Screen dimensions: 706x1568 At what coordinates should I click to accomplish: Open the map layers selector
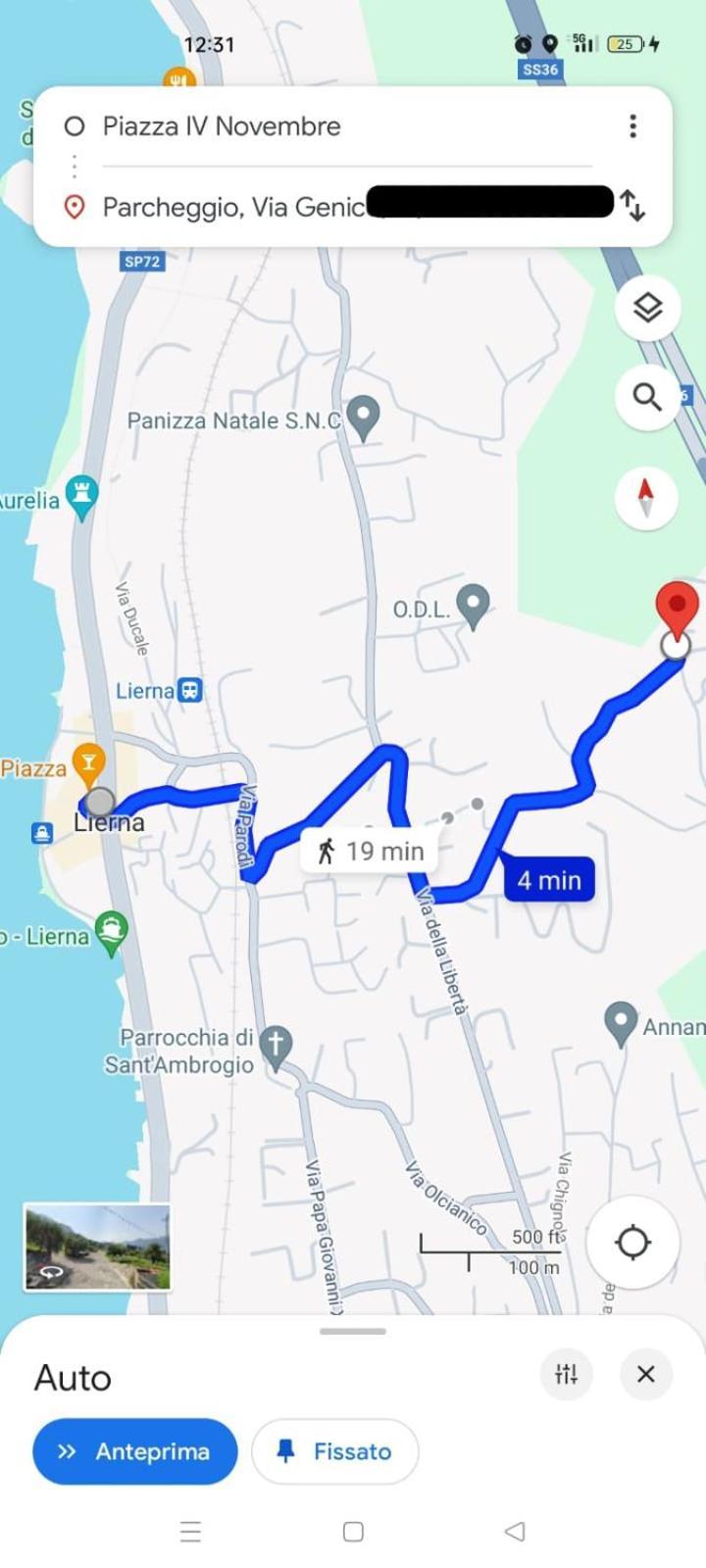click(647, 308)
